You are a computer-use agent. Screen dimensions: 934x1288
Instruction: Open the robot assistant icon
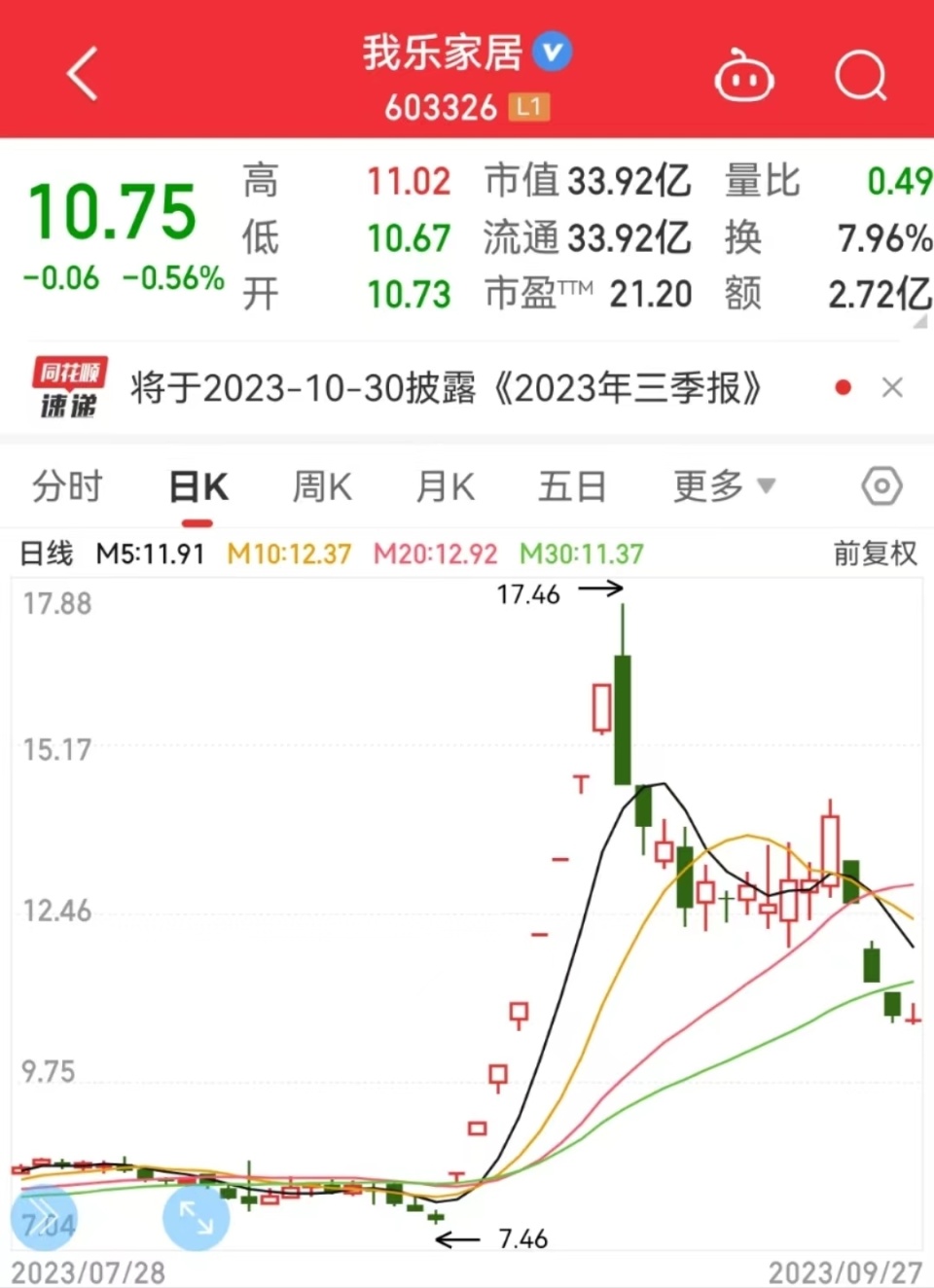[744, 77]
